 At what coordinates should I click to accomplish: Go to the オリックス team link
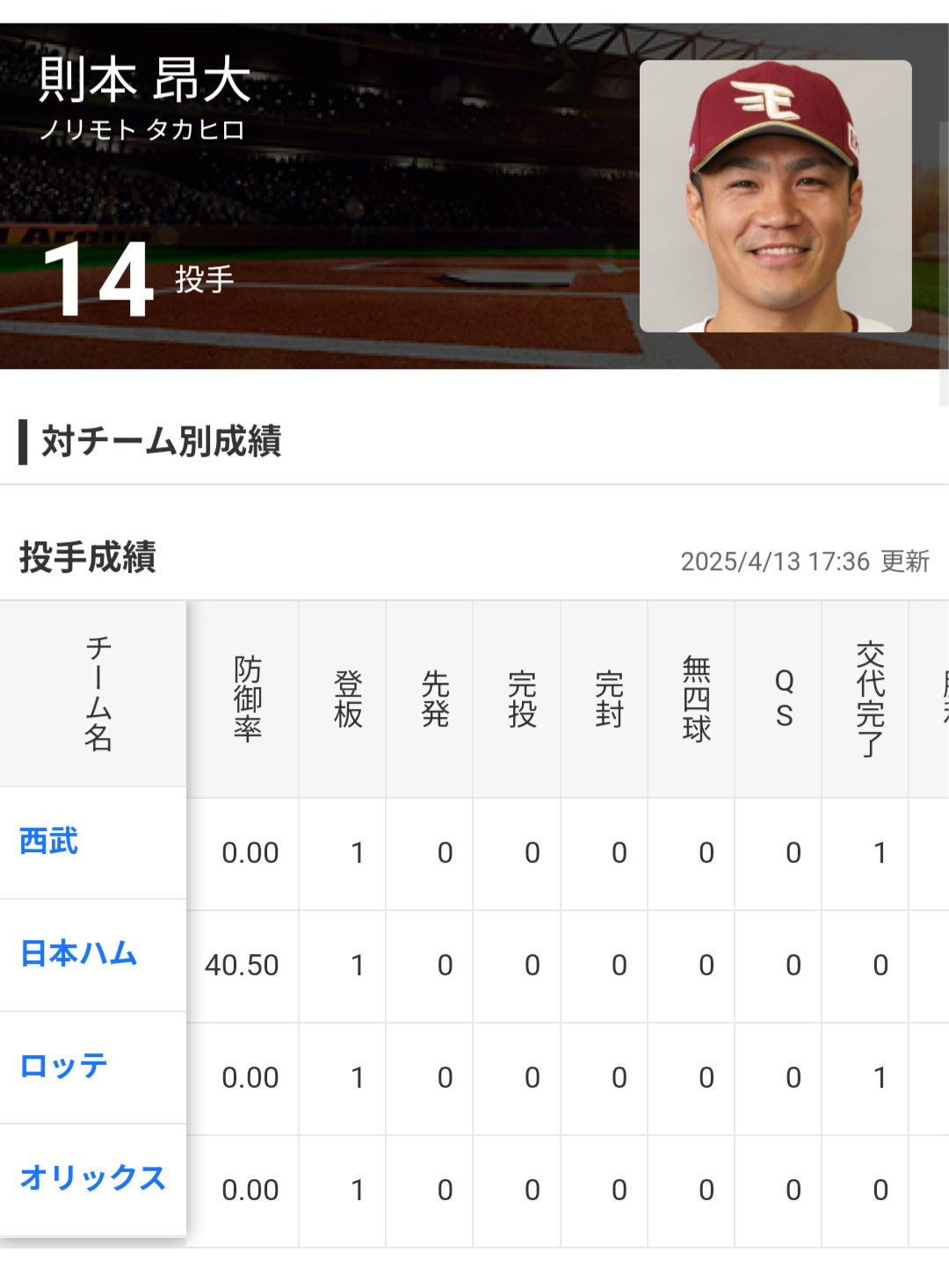[x=92, y=1178]
